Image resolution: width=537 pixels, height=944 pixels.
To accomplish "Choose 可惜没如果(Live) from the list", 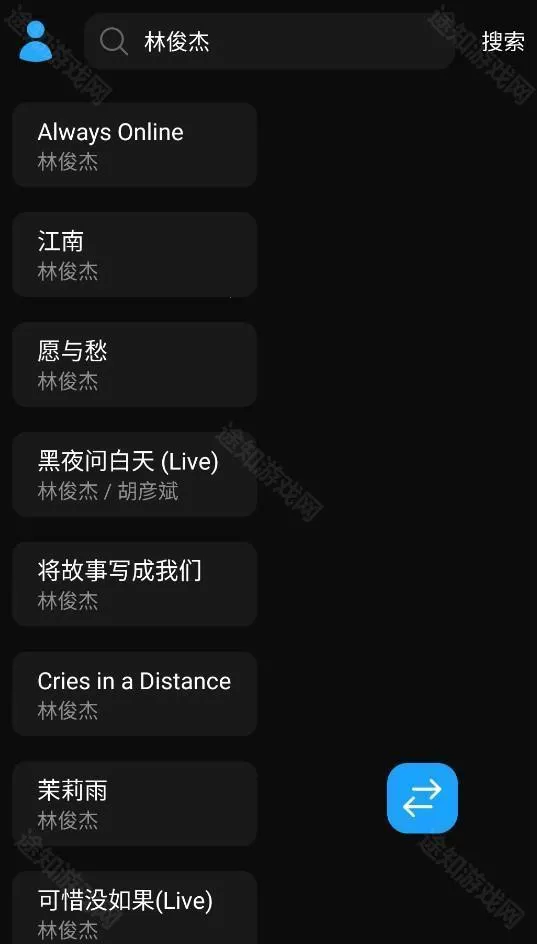I will coord(135,907).
